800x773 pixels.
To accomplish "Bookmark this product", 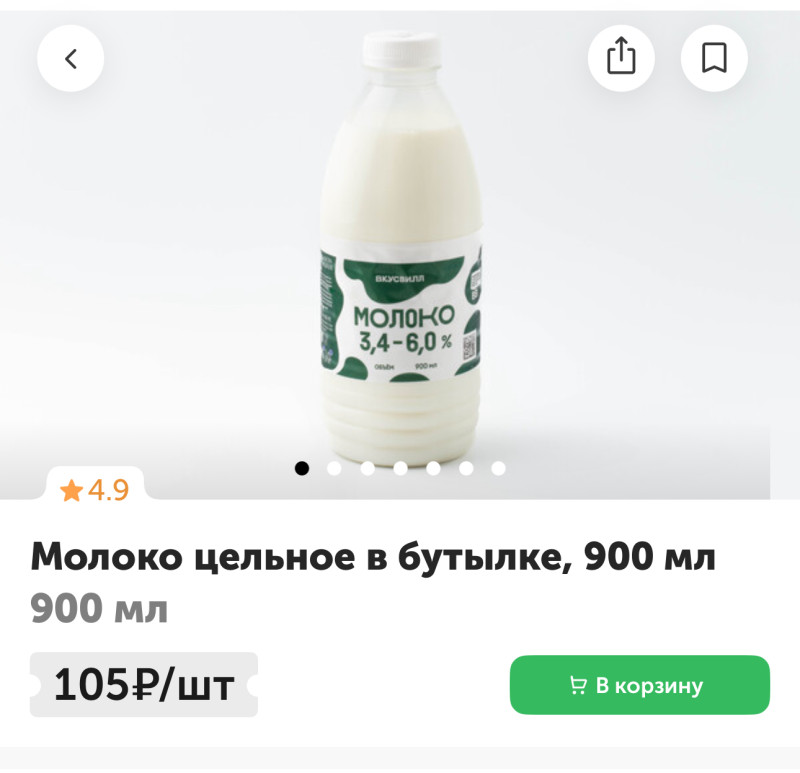I will [713, 58].
